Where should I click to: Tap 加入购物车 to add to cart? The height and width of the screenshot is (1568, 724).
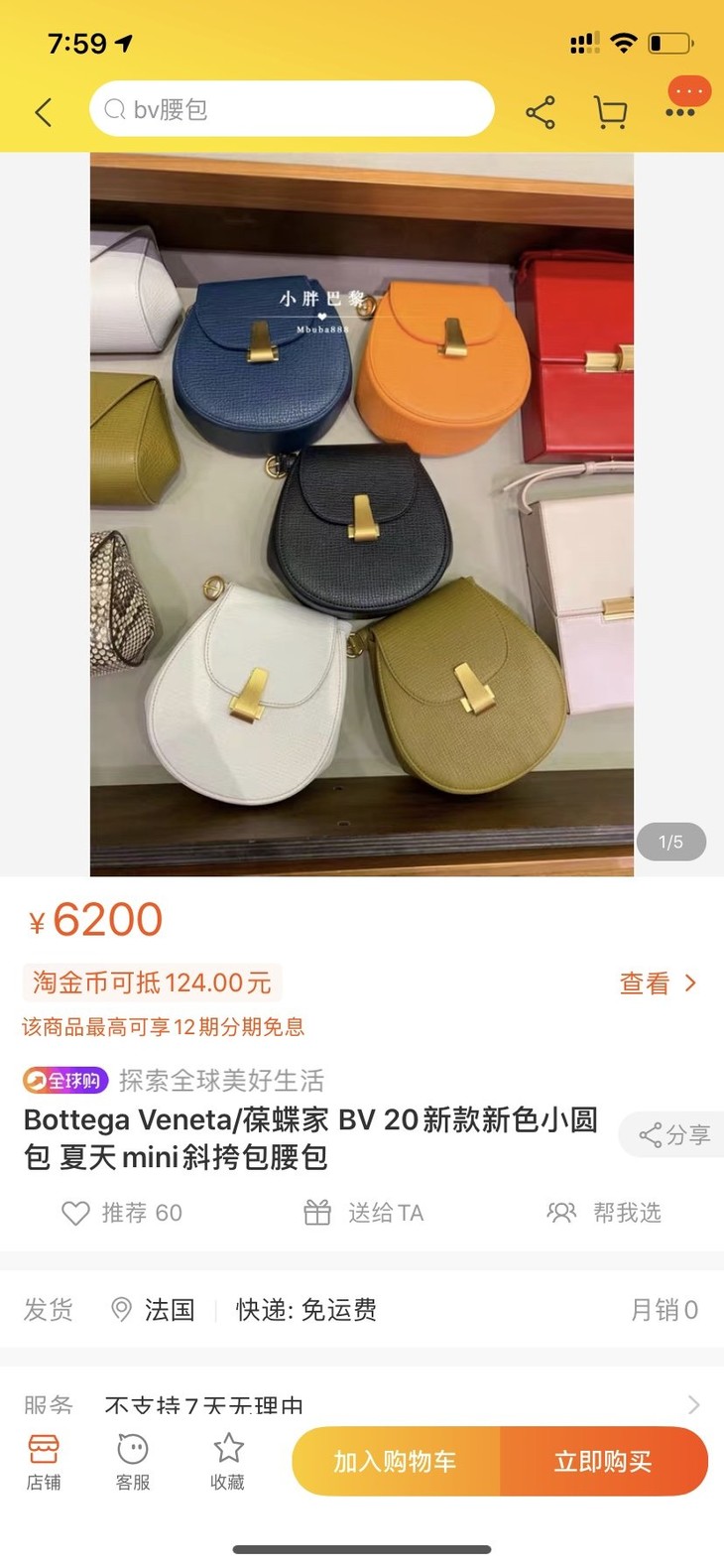[x=395, y=1461]
